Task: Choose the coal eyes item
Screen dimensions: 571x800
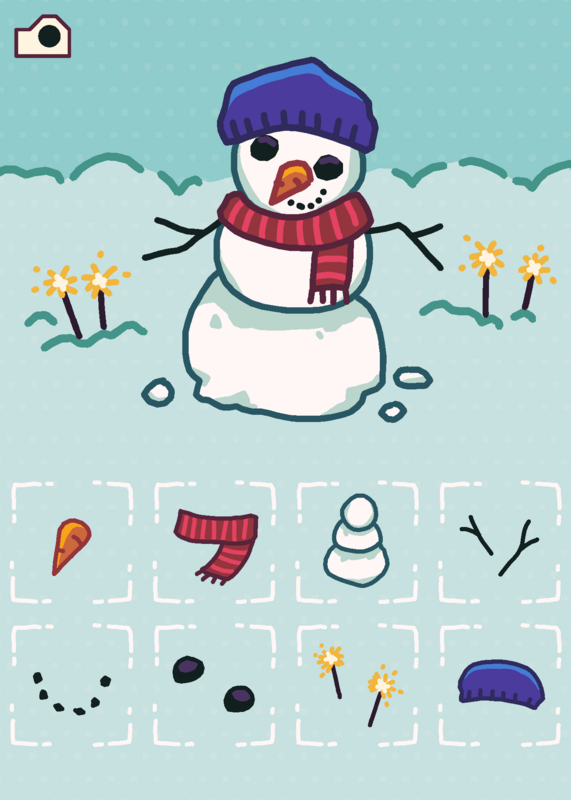Action: point(215,685)
